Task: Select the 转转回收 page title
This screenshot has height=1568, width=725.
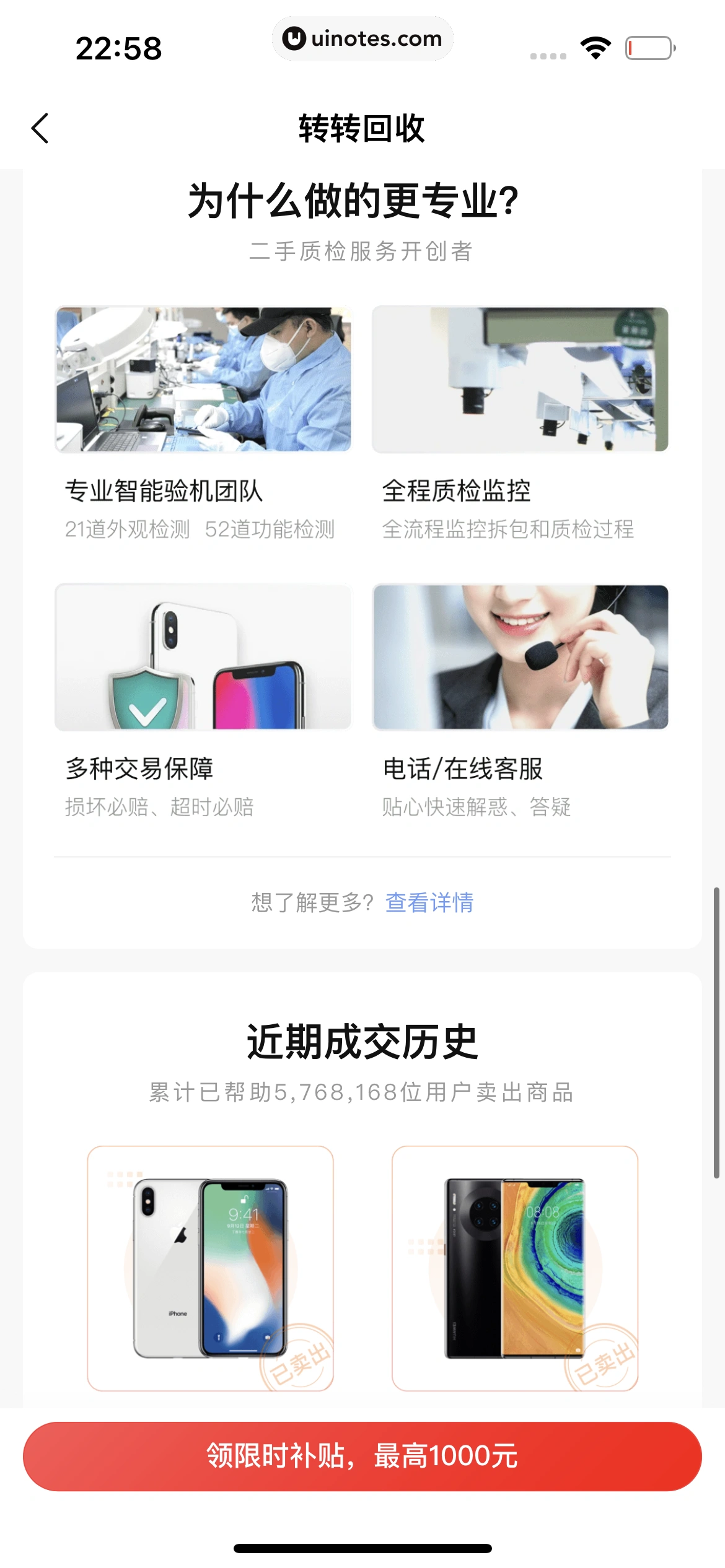Action: (x=362, y=128)
